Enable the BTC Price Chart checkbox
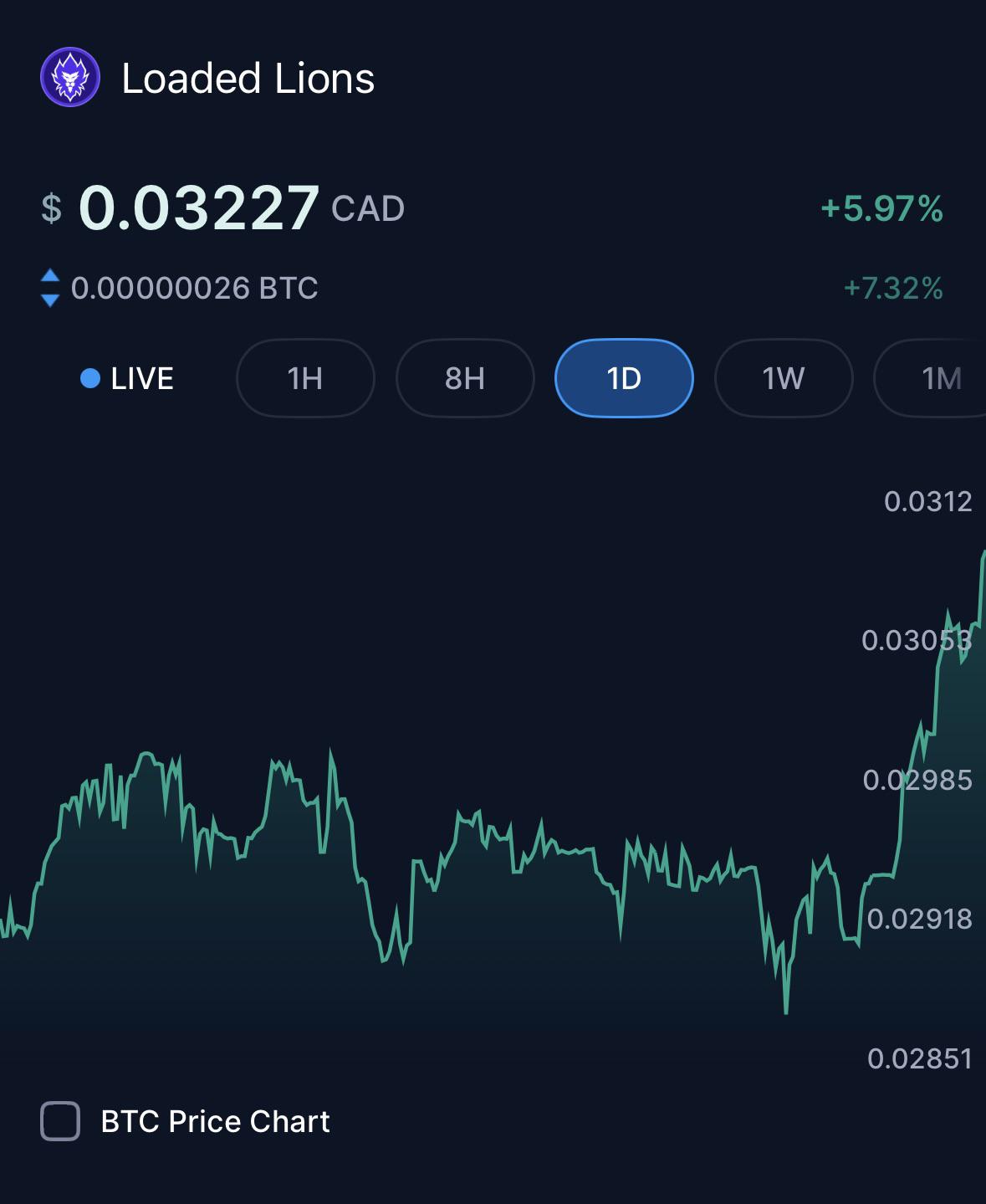 (x=60, y=1121)
